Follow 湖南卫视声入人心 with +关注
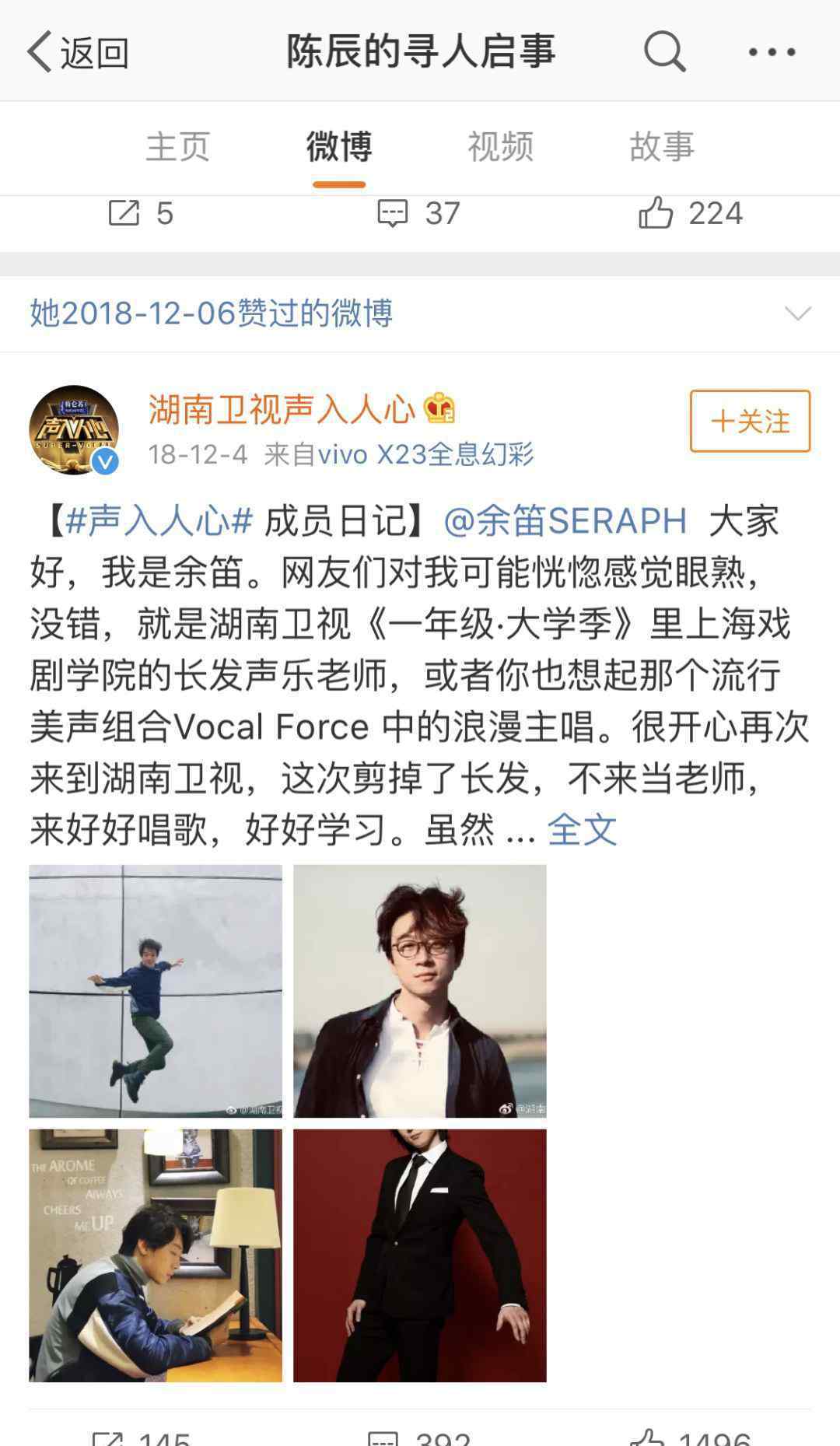Image resolution: width=840 pixels, height=1446 pixels. 750,421
